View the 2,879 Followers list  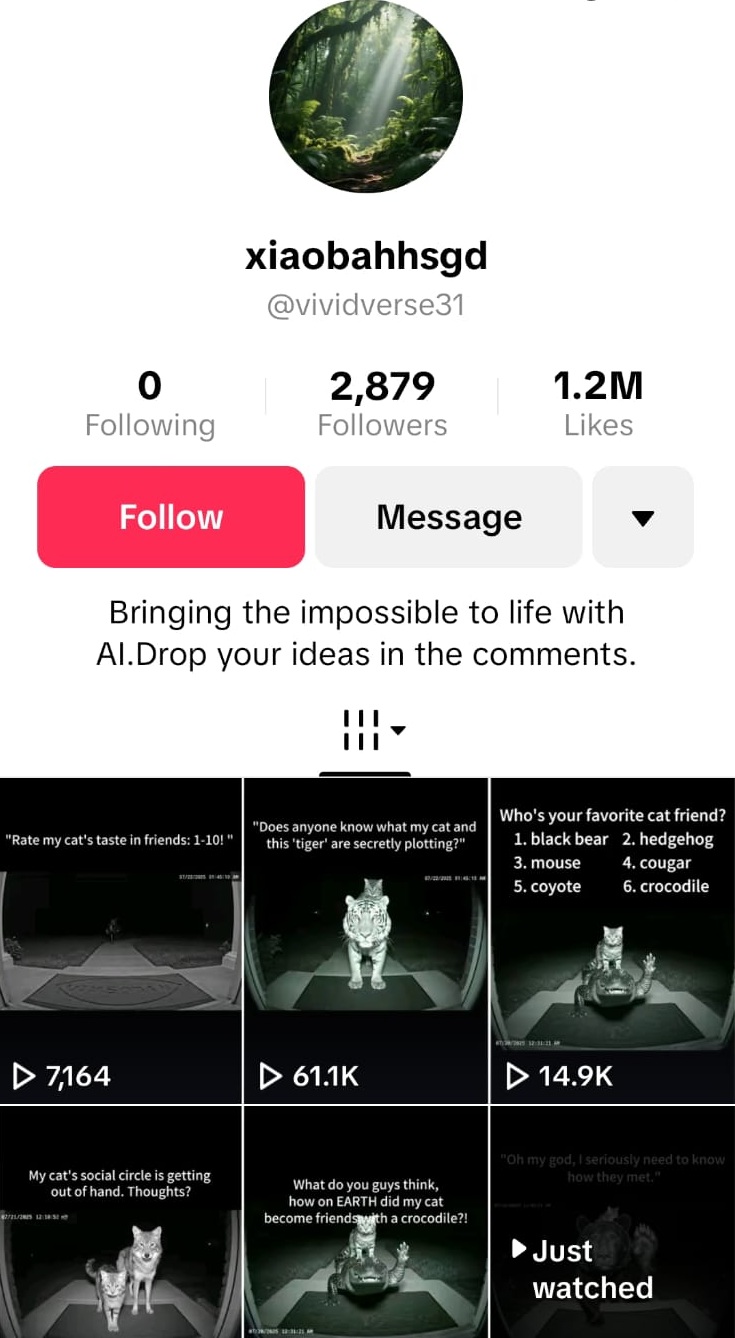(x=382, y=405)
